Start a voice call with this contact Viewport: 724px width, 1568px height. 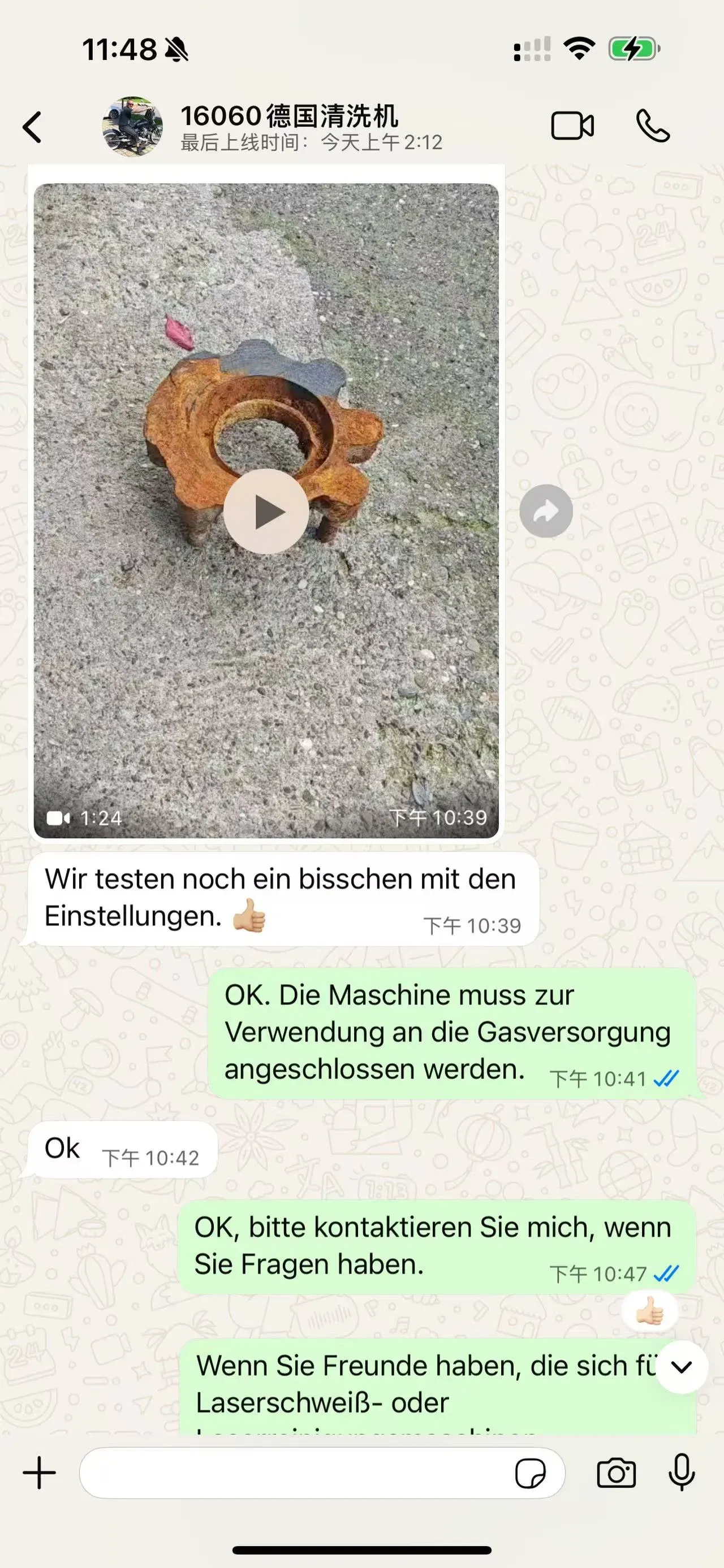coord(653,126)
